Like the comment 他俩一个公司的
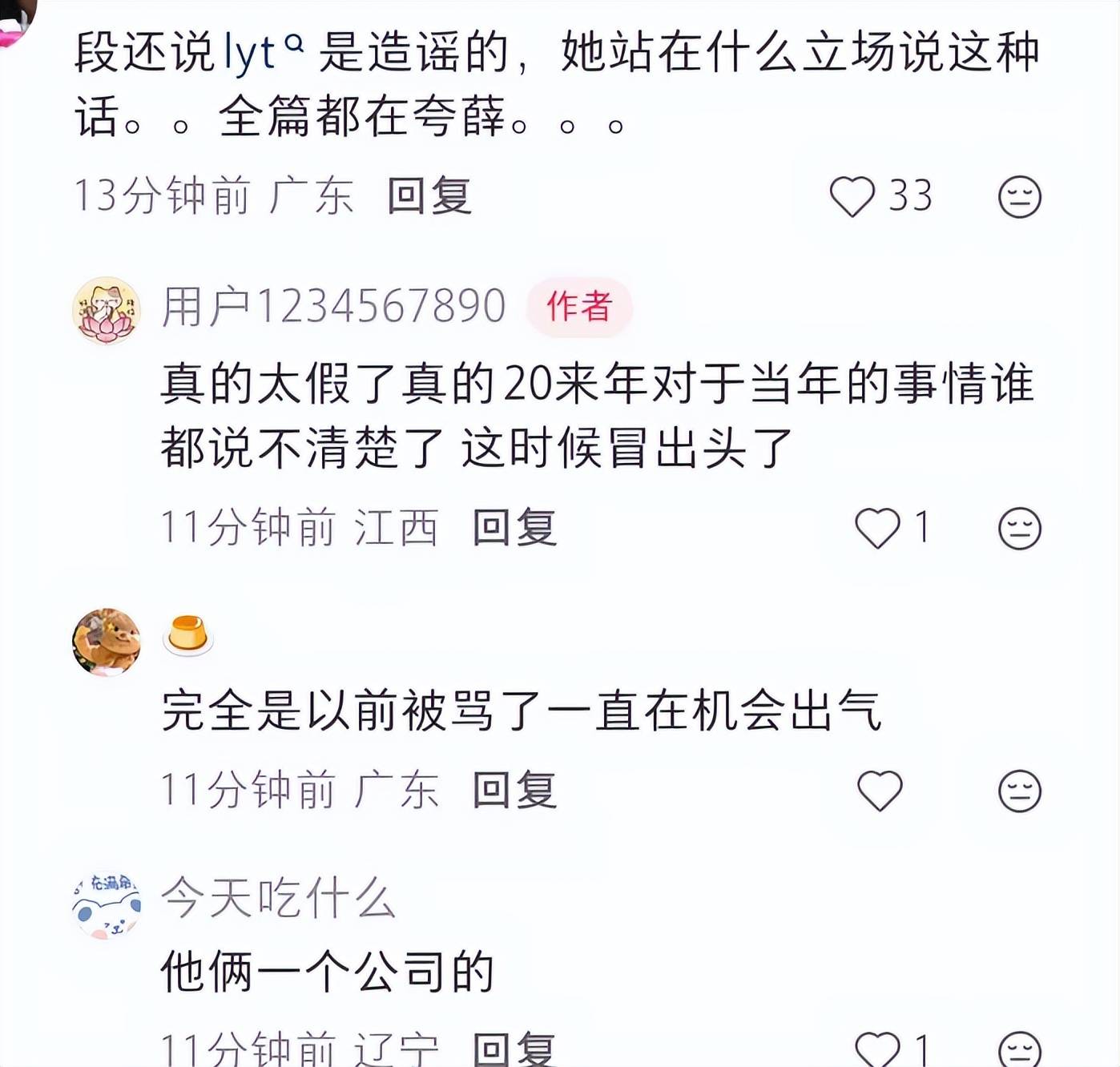Viewport: 1120px width, 1067px height. 877,1049
